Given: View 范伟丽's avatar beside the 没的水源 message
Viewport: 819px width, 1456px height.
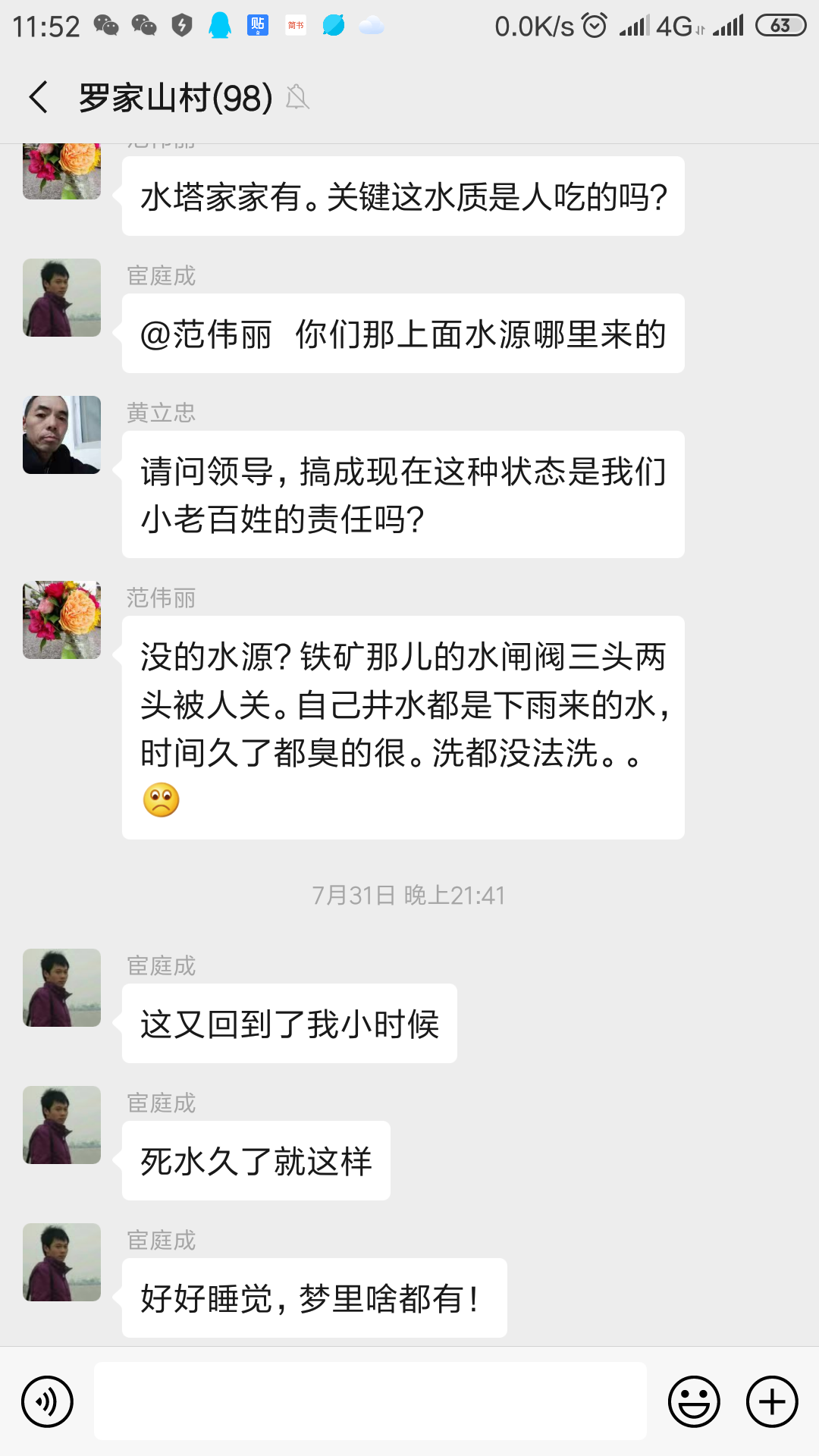Looking at the screenshot, I should point(62,620).
